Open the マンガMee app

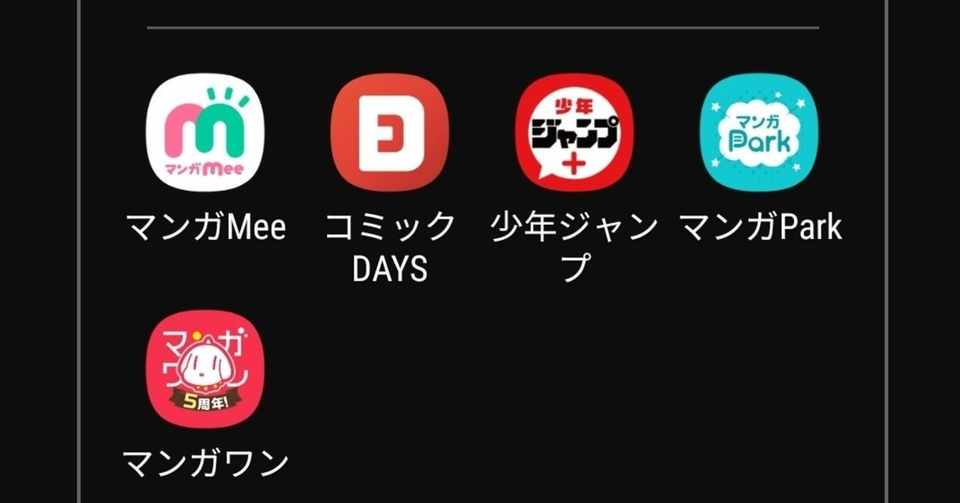click(205, 133)
